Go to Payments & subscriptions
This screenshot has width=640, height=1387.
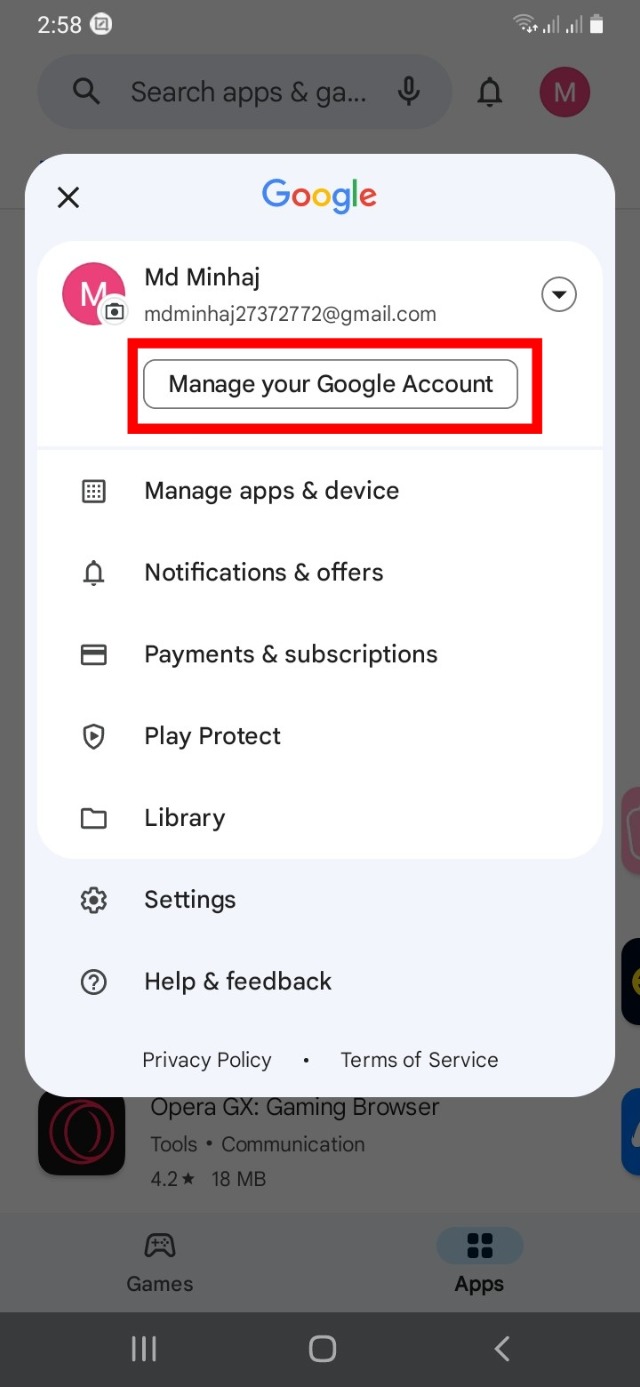tap(290, 654)
